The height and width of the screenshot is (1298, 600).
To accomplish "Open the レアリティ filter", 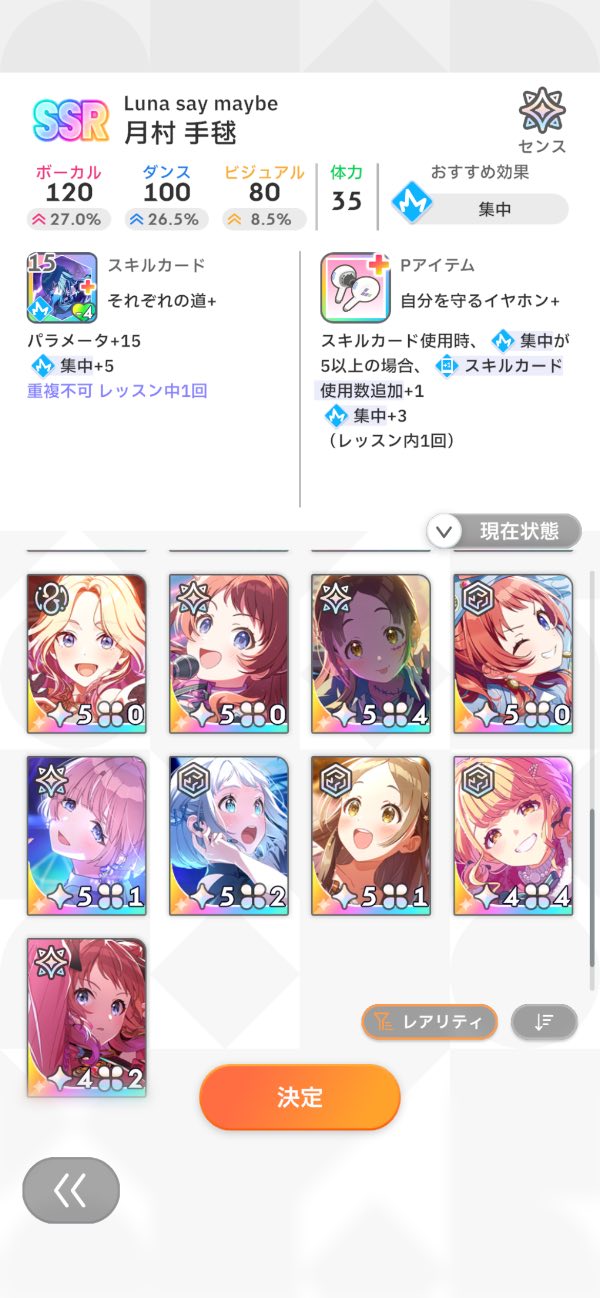I will click(429, 1021).
